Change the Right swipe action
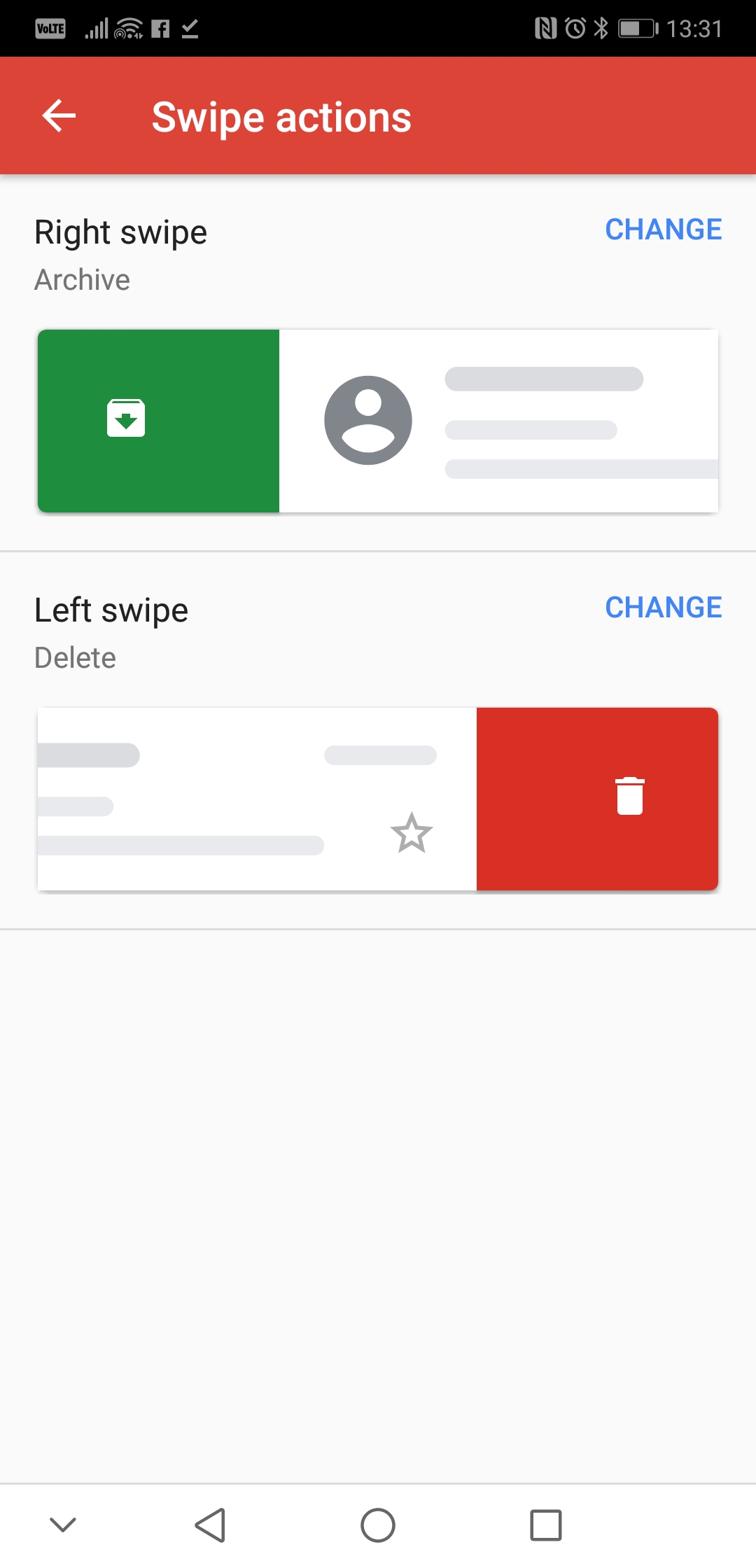756x1568 pixels. (x=663, y=230)
